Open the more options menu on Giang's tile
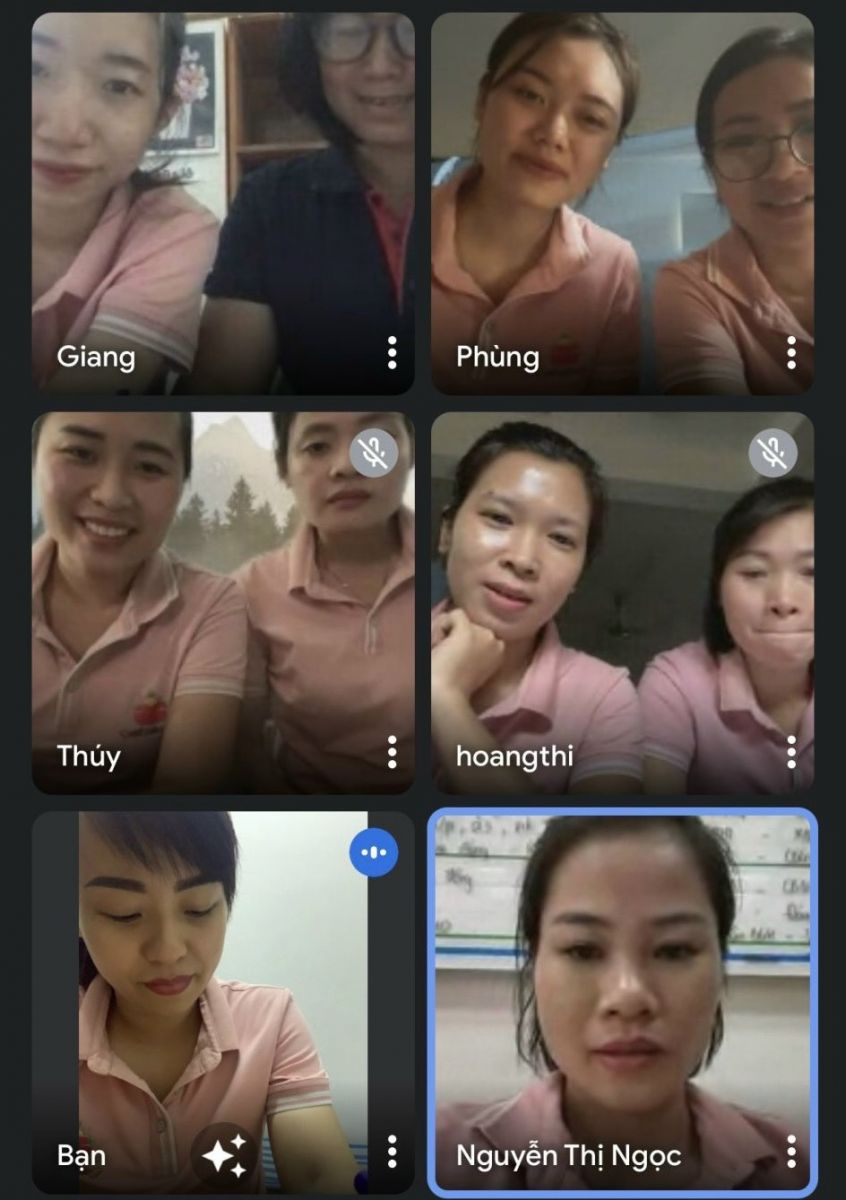This screenshot has height=1200, width=846. pos(391,352)
